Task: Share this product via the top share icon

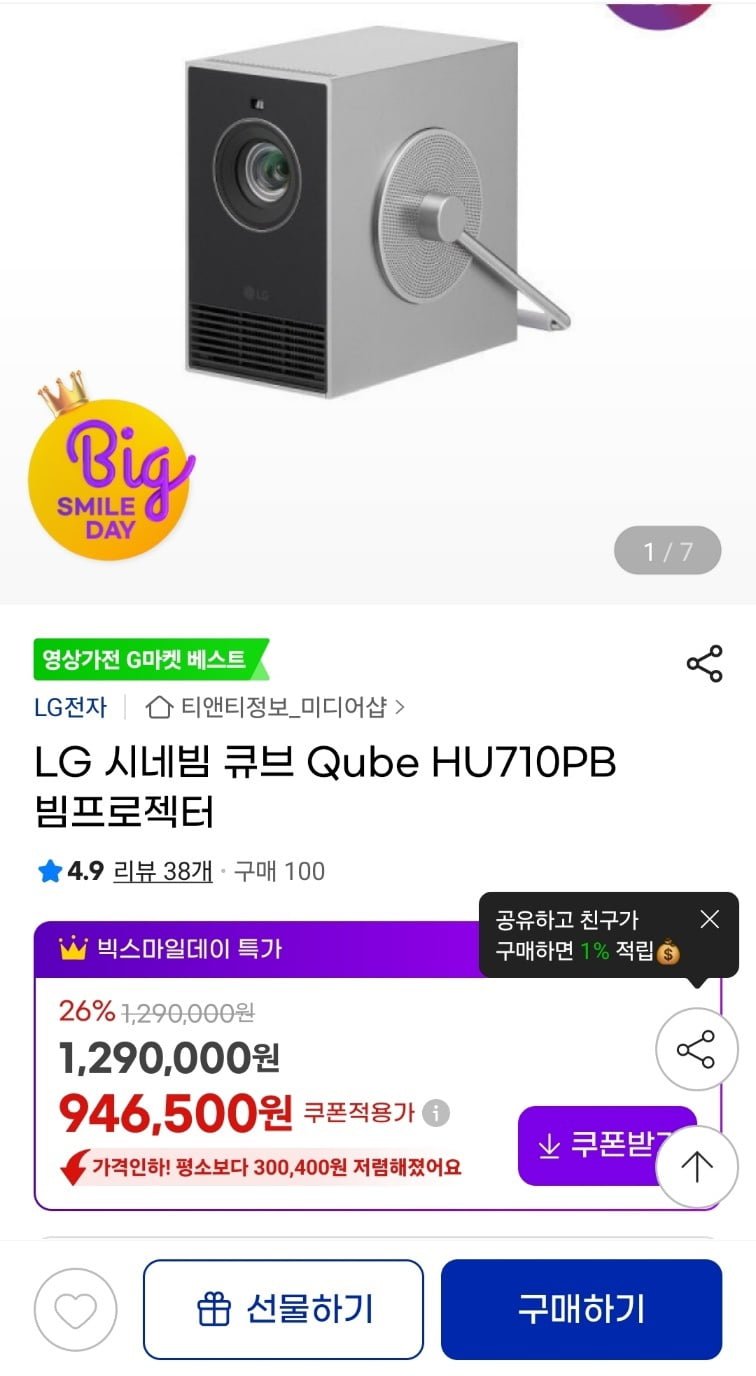Action: (704, 664)
